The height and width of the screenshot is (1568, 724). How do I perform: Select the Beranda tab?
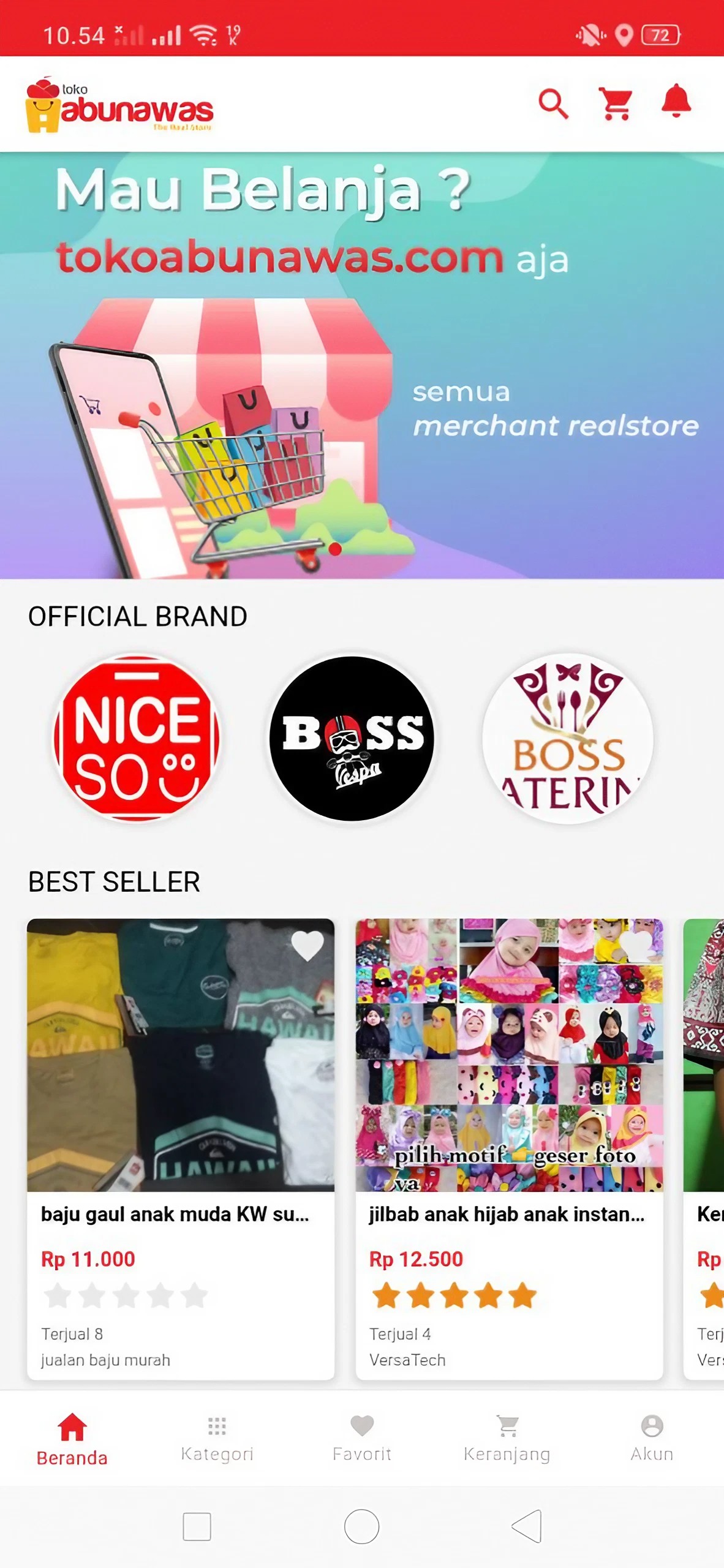(x=72, y=1439)
